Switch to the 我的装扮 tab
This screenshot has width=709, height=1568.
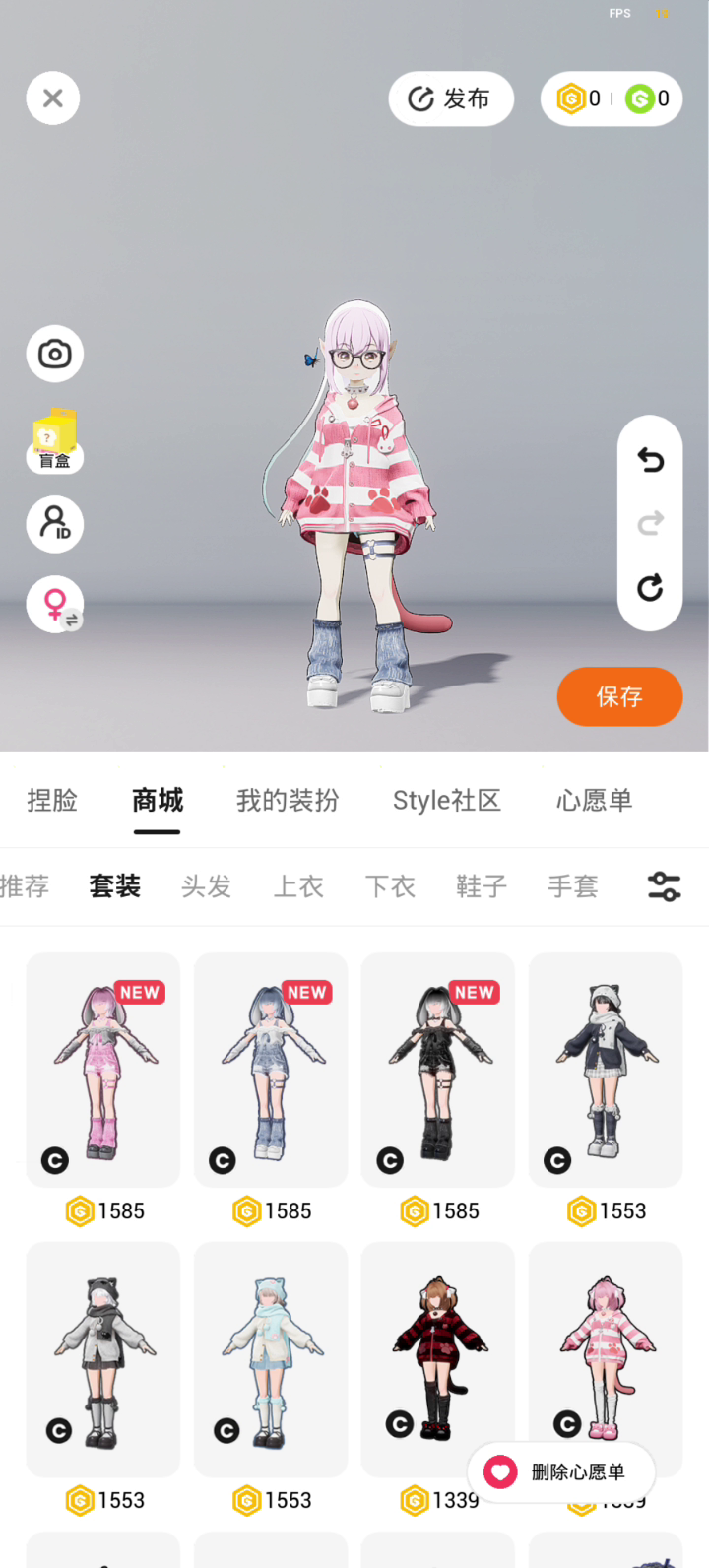click(x=288, y=800)
